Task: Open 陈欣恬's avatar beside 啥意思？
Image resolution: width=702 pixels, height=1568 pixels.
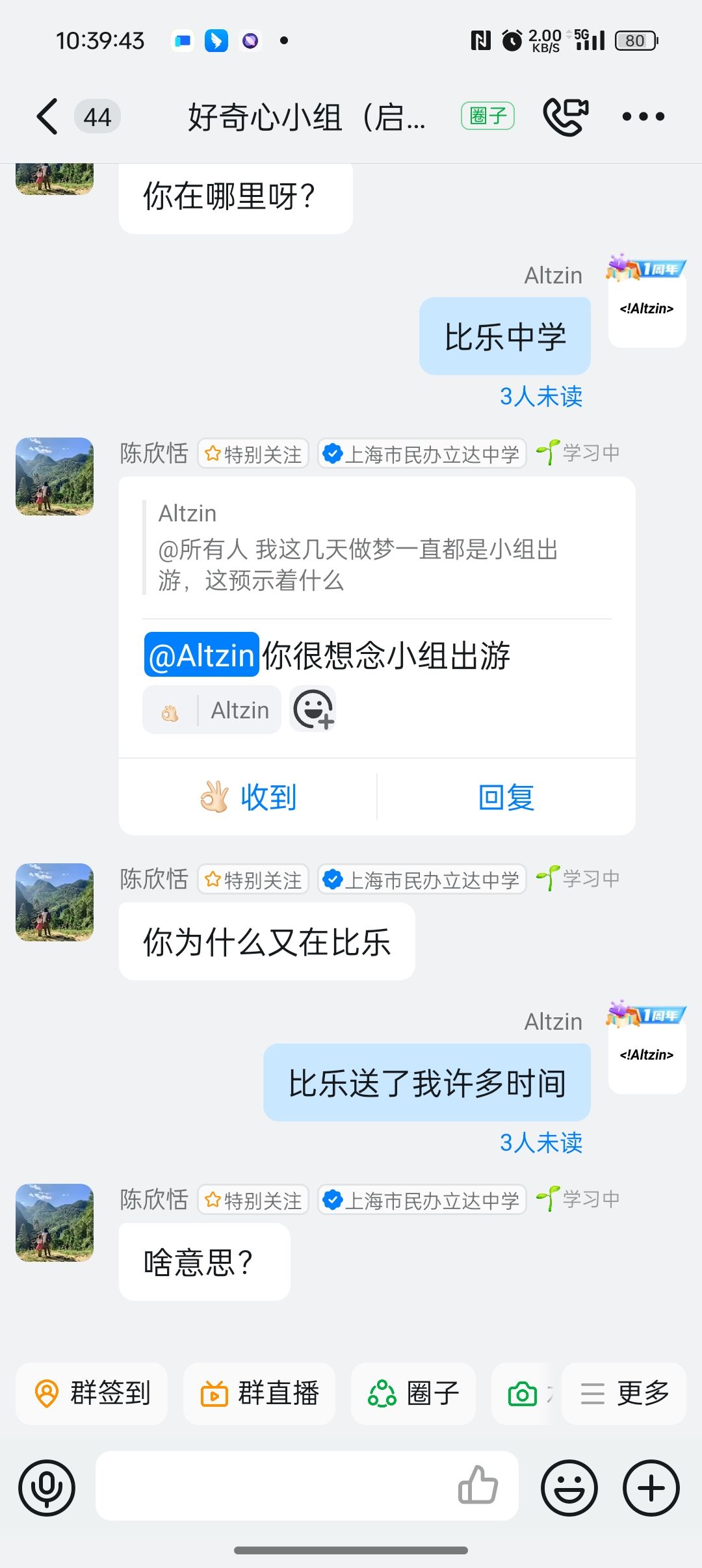Action: click(x=55, y=1223)
